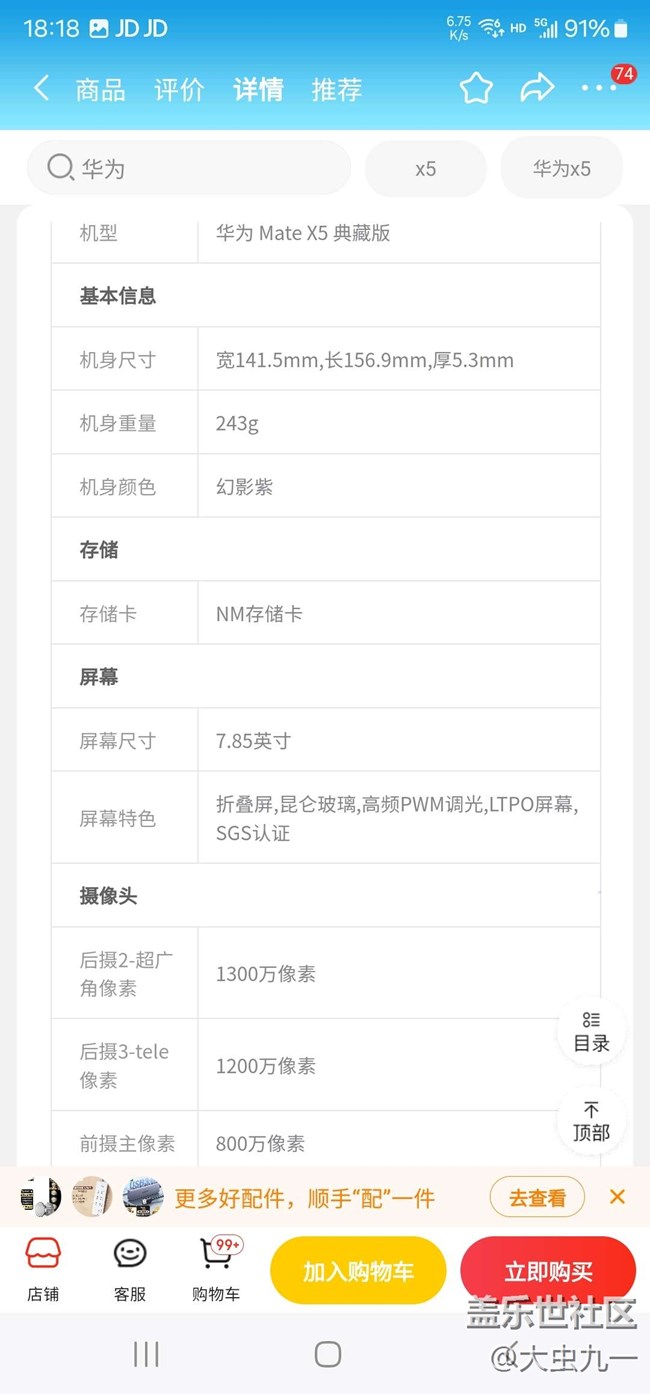The height and width of the screenshot is (1394, 650).
Task: Select the 华为x5 suggestion chip
Action: (x=562, y=168)
